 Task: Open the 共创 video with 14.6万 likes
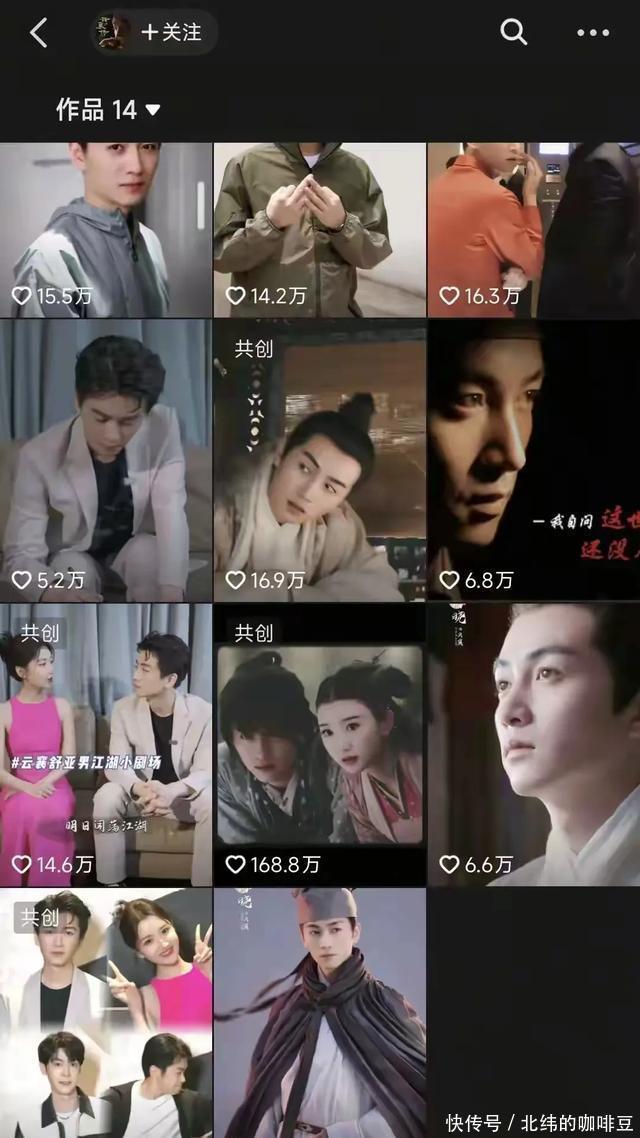pyautogui.click(x=106, y=744)
